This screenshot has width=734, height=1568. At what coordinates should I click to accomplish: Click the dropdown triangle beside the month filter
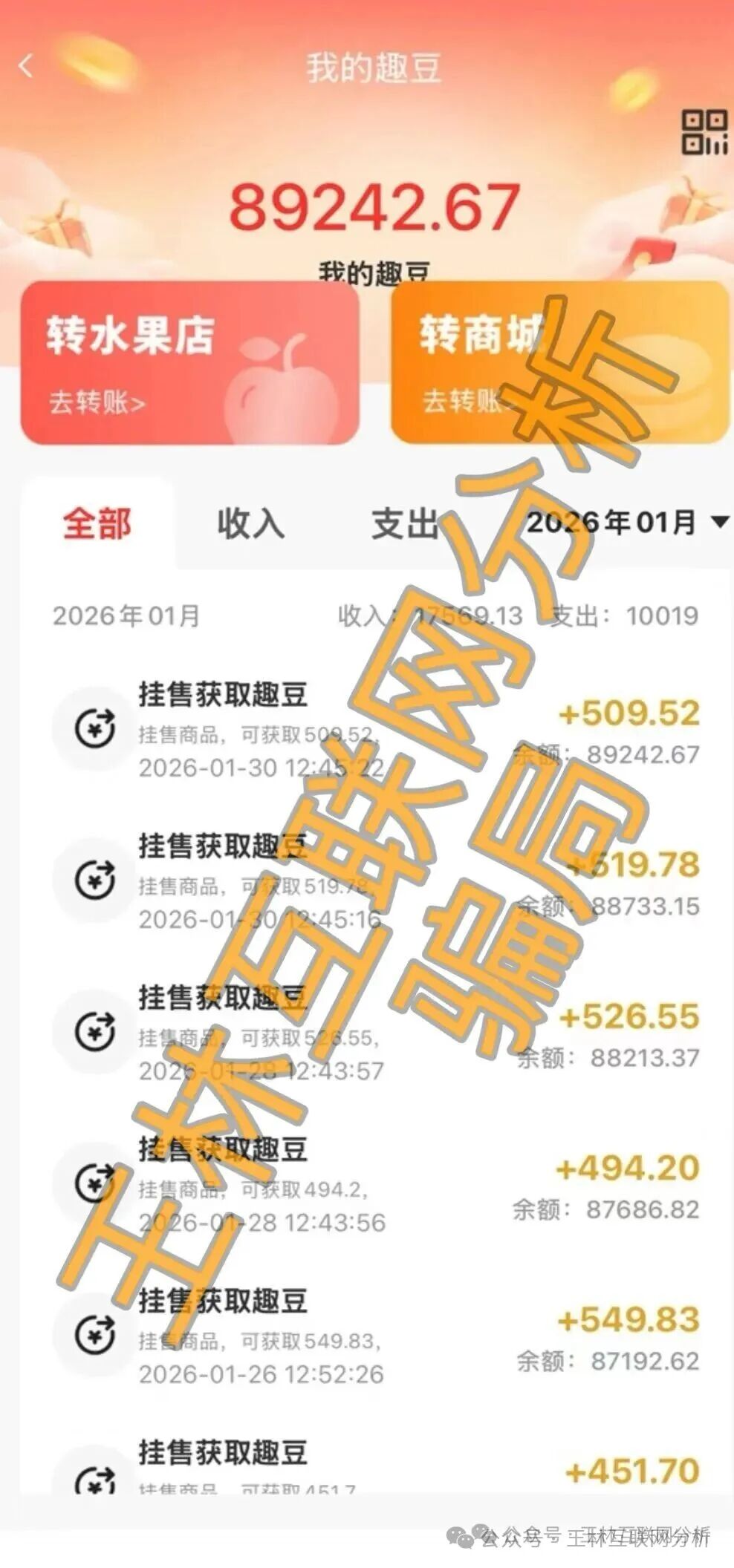[718, 524]
